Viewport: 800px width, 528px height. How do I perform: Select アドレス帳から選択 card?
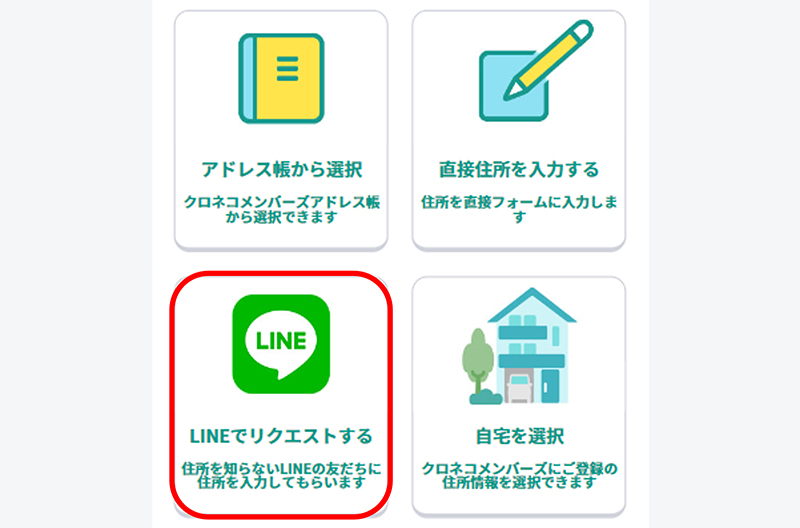pyautogui.click(x=281, y=130)
